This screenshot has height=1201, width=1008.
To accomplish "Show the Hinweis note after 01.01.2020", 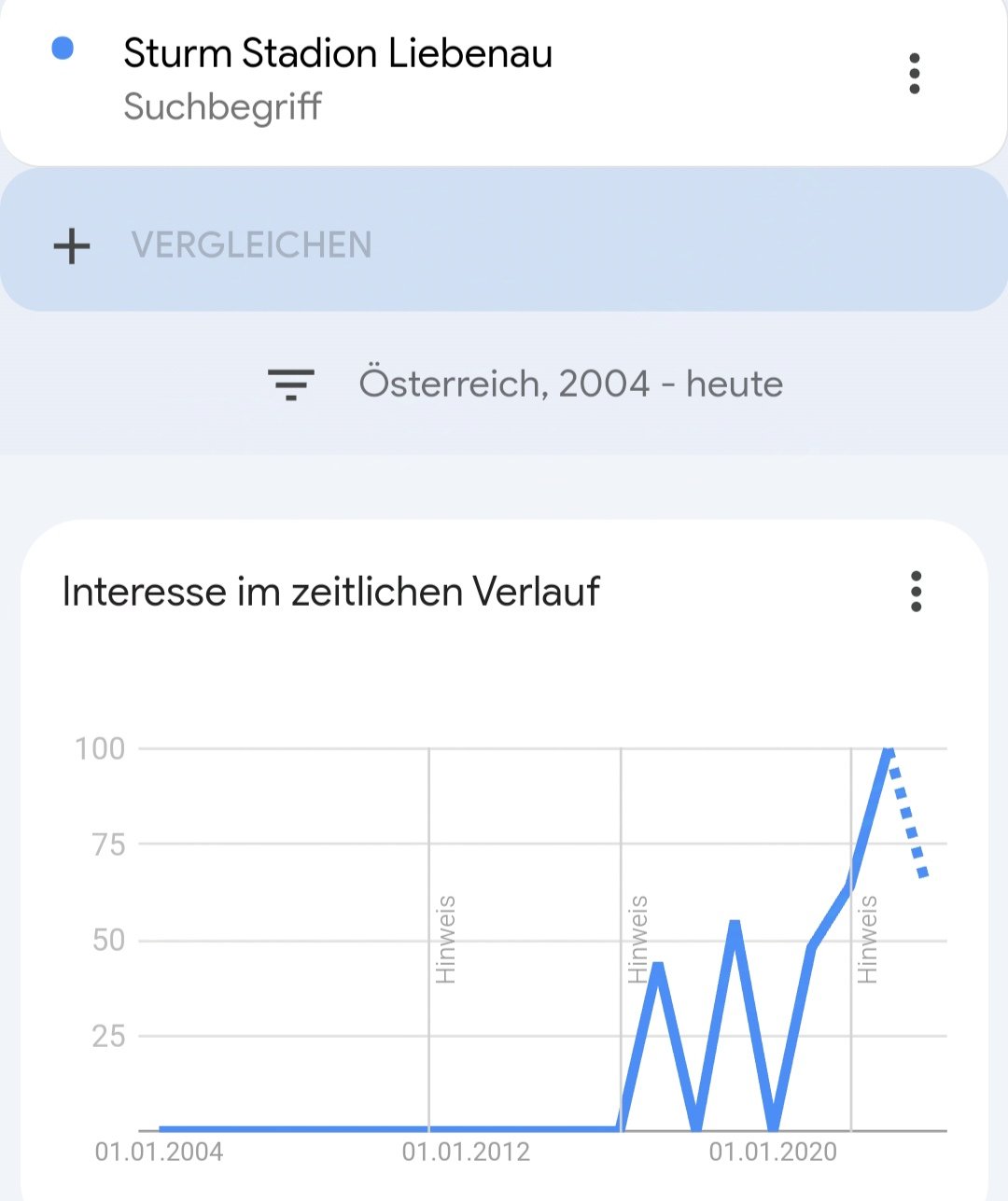I will click(868, 939).
